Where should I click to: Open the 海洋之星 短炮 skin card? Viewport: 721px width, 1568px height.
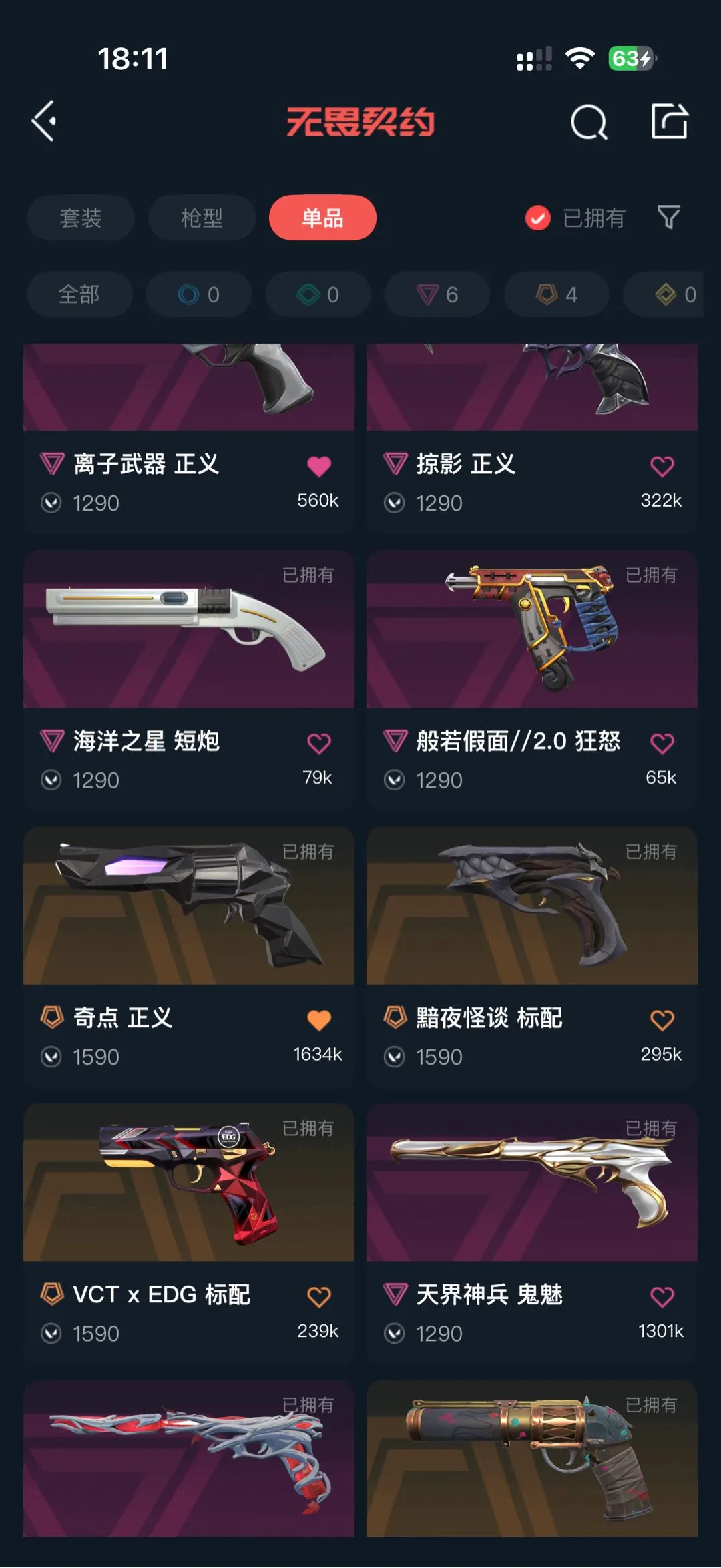pyautogui.click(x=189, y=630)
